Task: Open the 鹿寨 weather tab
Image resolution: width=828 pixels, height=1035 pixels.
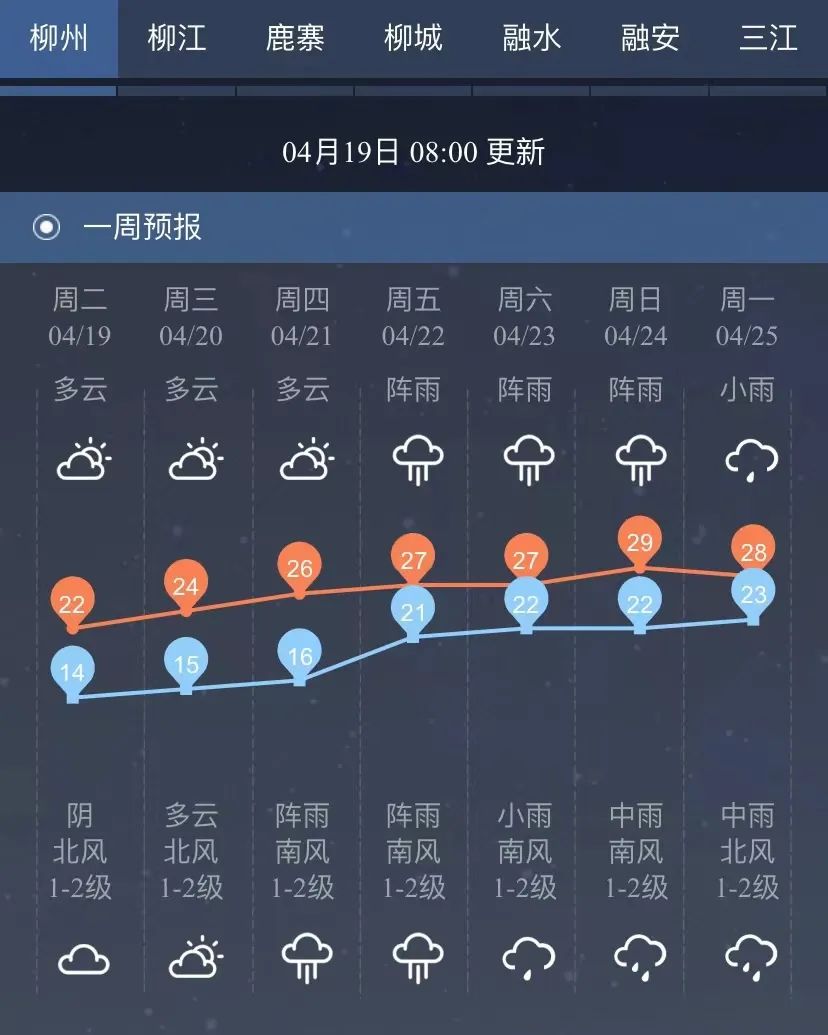Action: (295, 39)
